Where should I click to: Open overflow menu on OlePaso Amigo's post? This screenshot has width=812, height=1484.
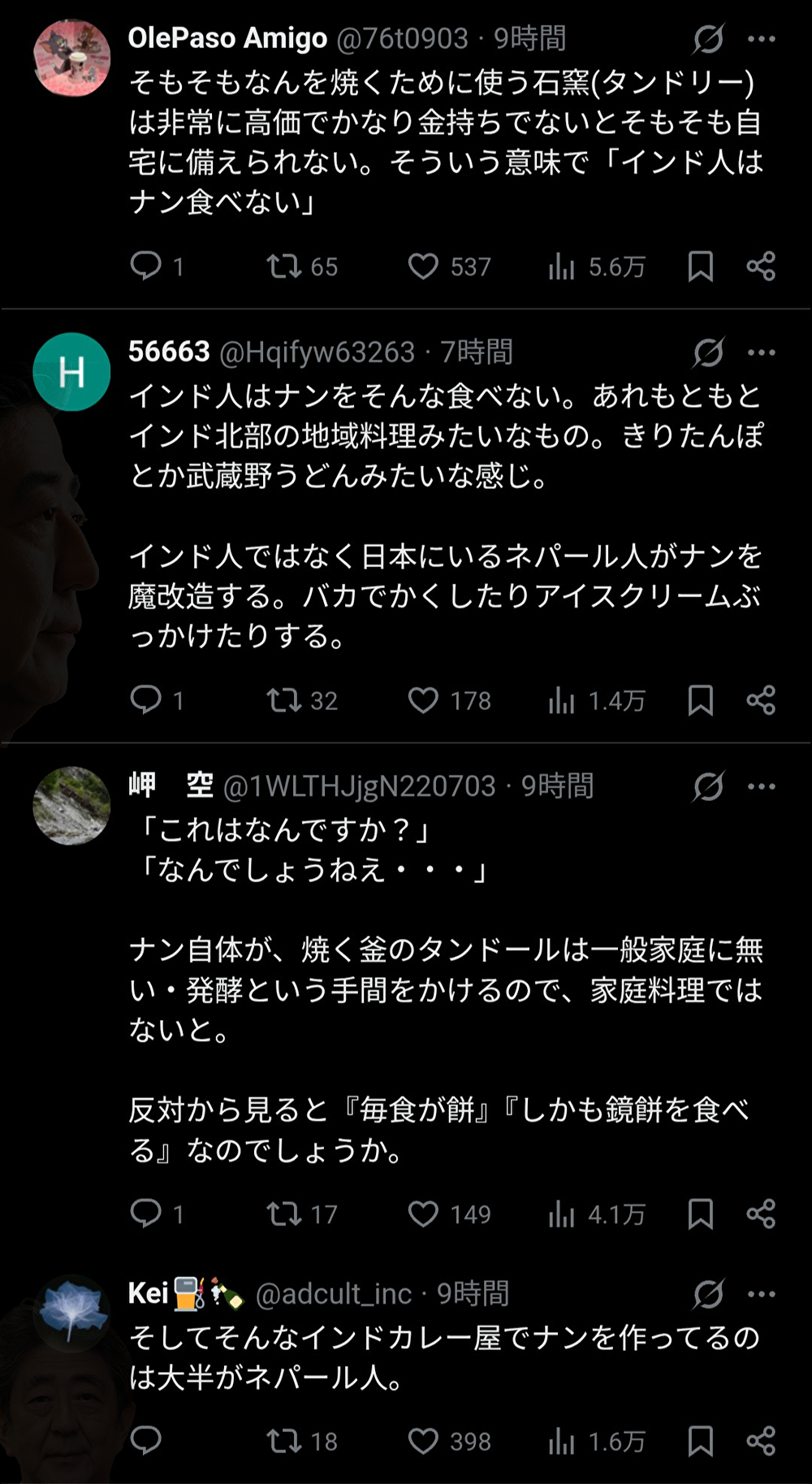coord(761,38)
